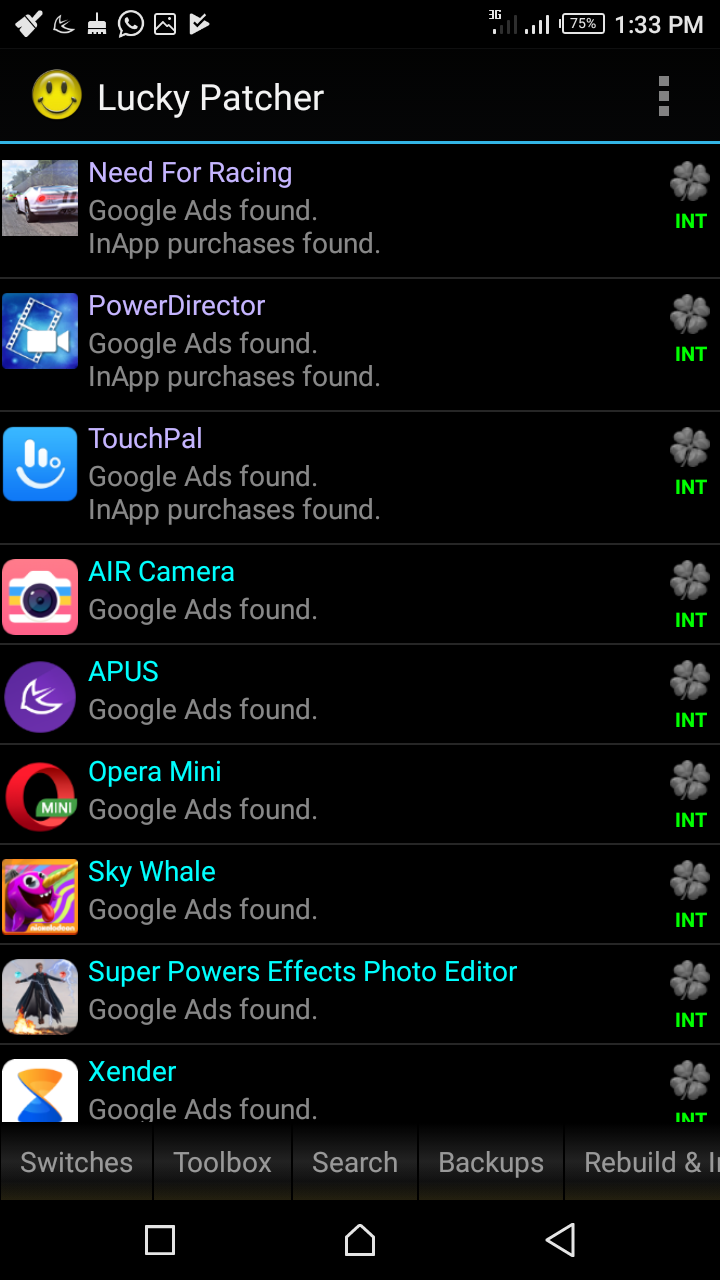
Task: Navigate back with system back button
Action: tap(560, 1240)
